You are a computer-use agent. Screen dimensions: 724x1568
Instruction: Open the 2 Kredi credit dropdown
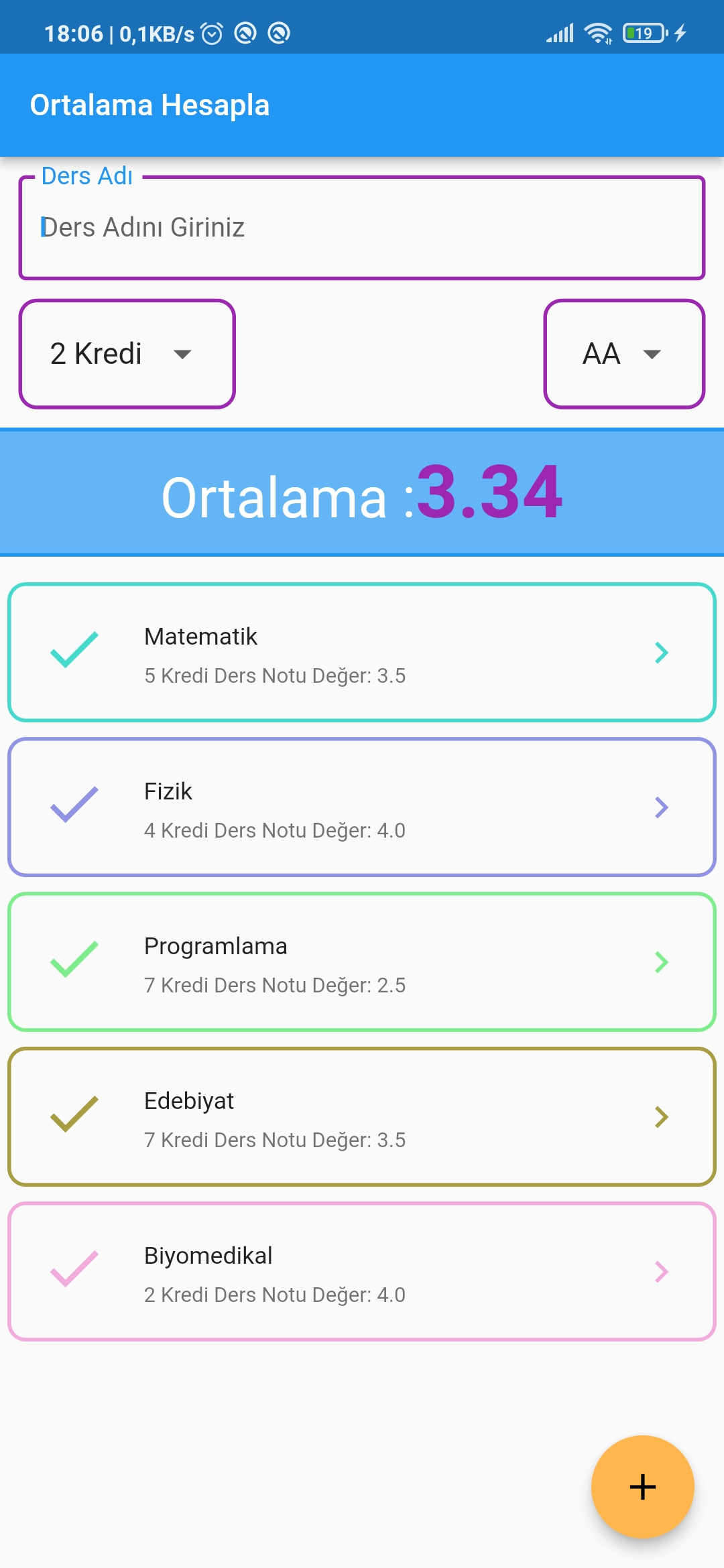(x=127, y=354)
